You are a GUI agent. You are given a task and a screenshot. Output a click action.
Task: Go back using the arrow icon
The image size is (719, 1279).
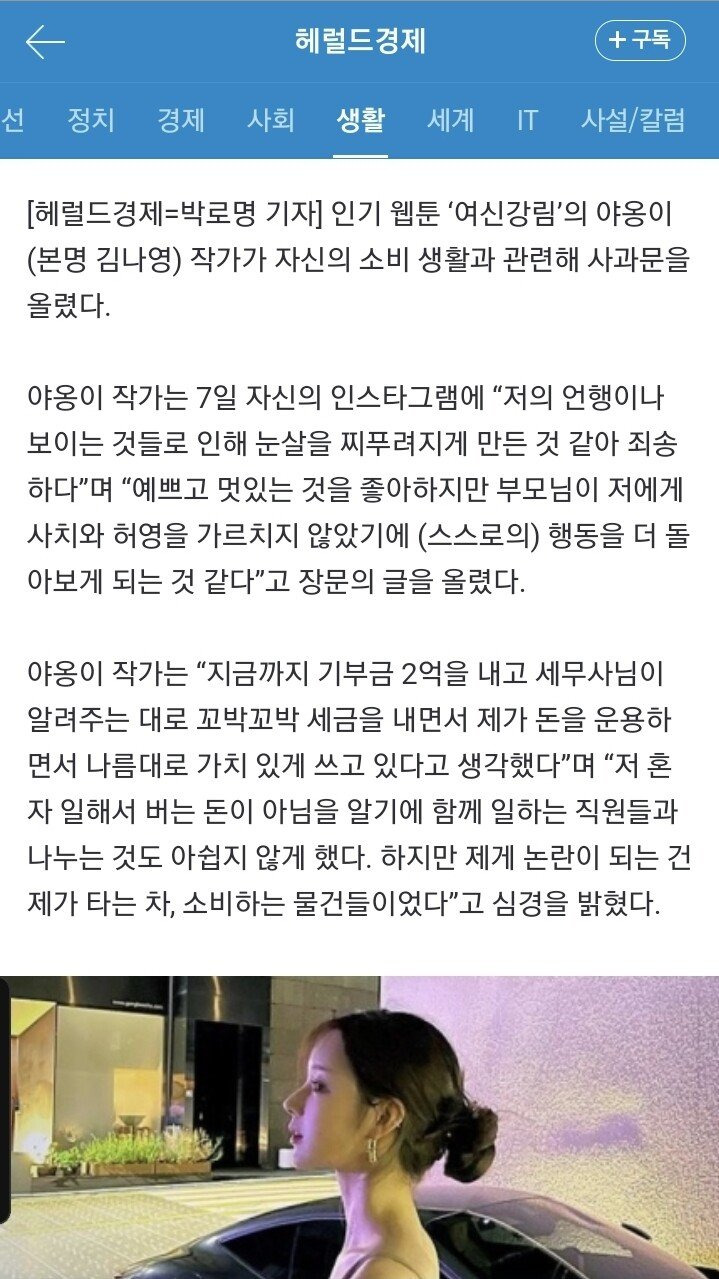[45, 42]
